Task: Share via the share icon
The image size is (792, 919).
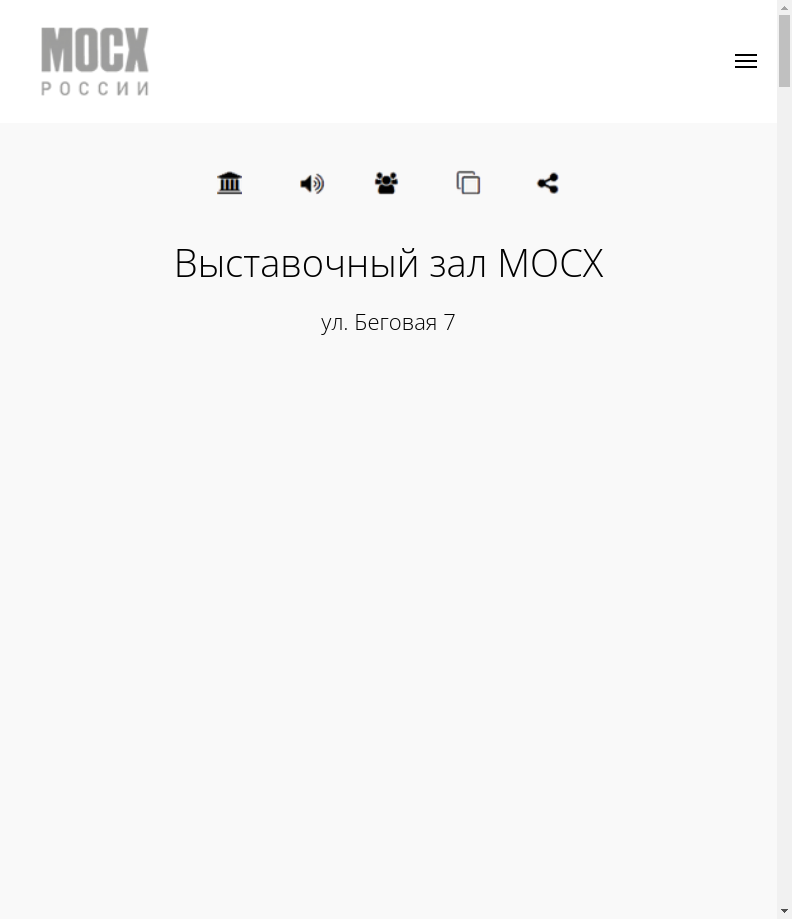Action: coord(548,183)
